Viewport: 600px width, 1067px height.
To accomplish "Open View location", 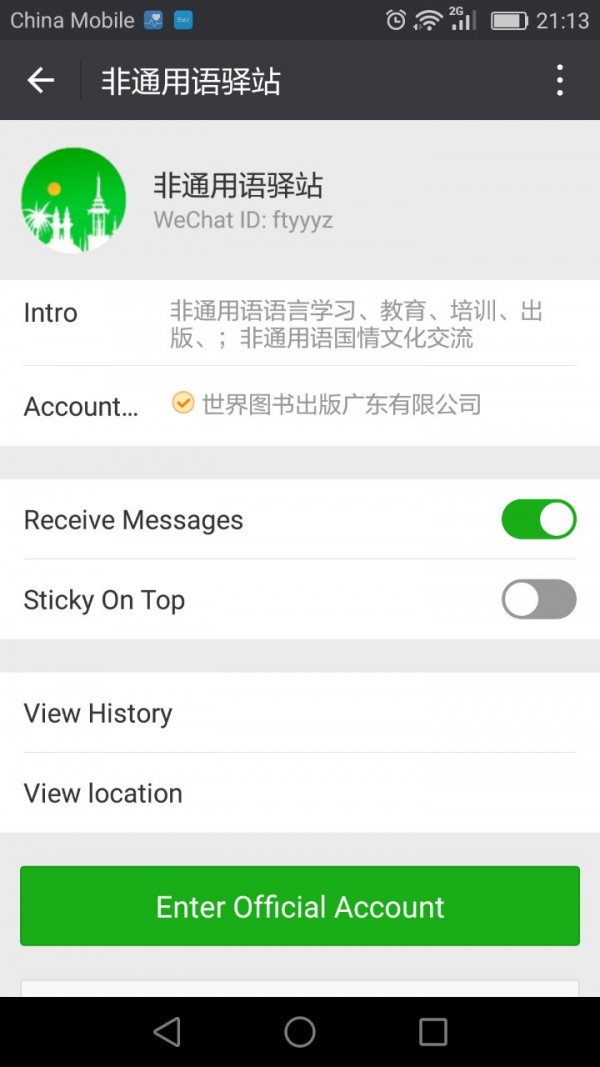I will tap(300, 793).
